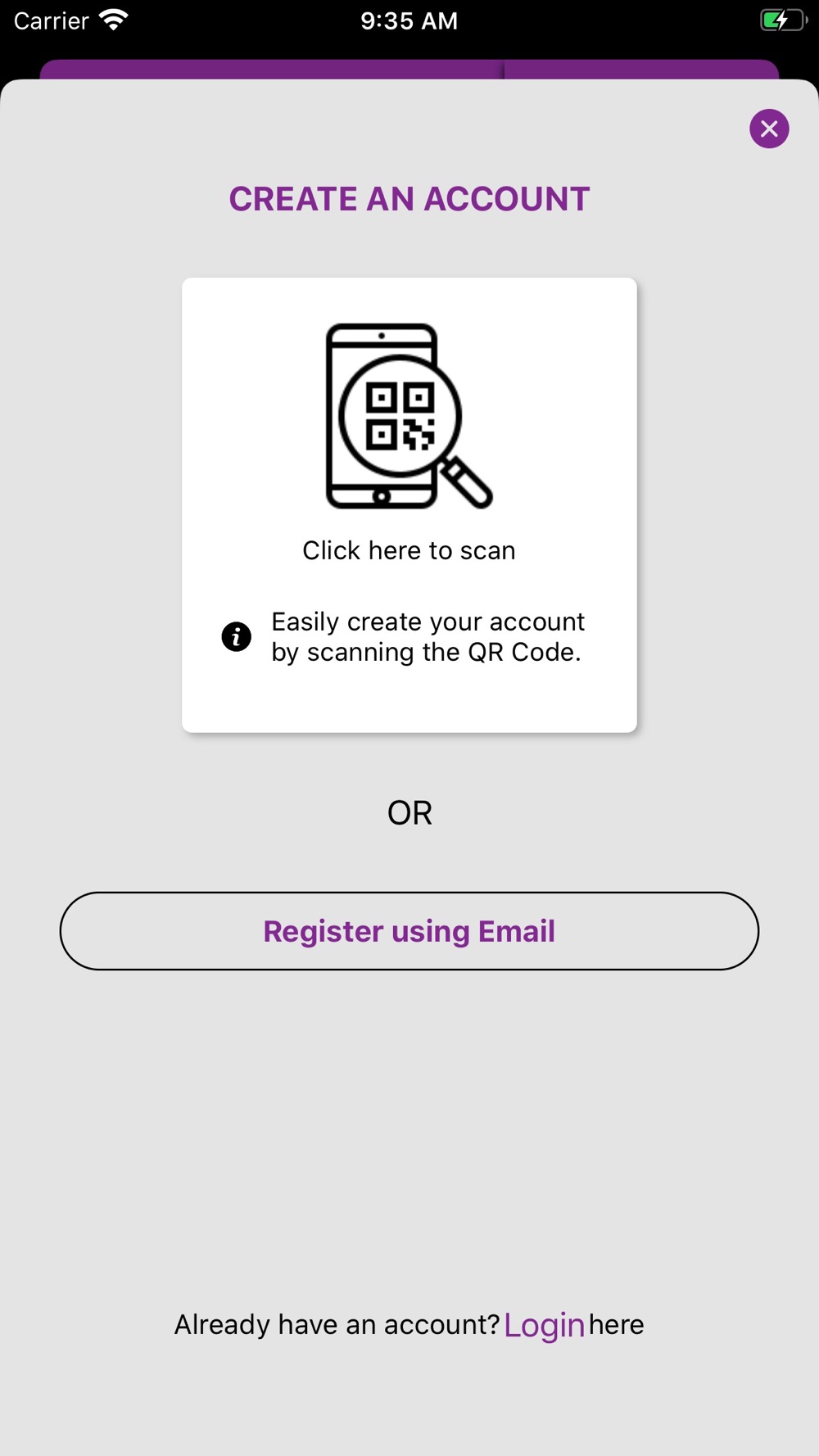Screen dimensions: 819x1456
Task: Close the Create an Account sheet
Action: pyautogui.click(x=769, y=129)
